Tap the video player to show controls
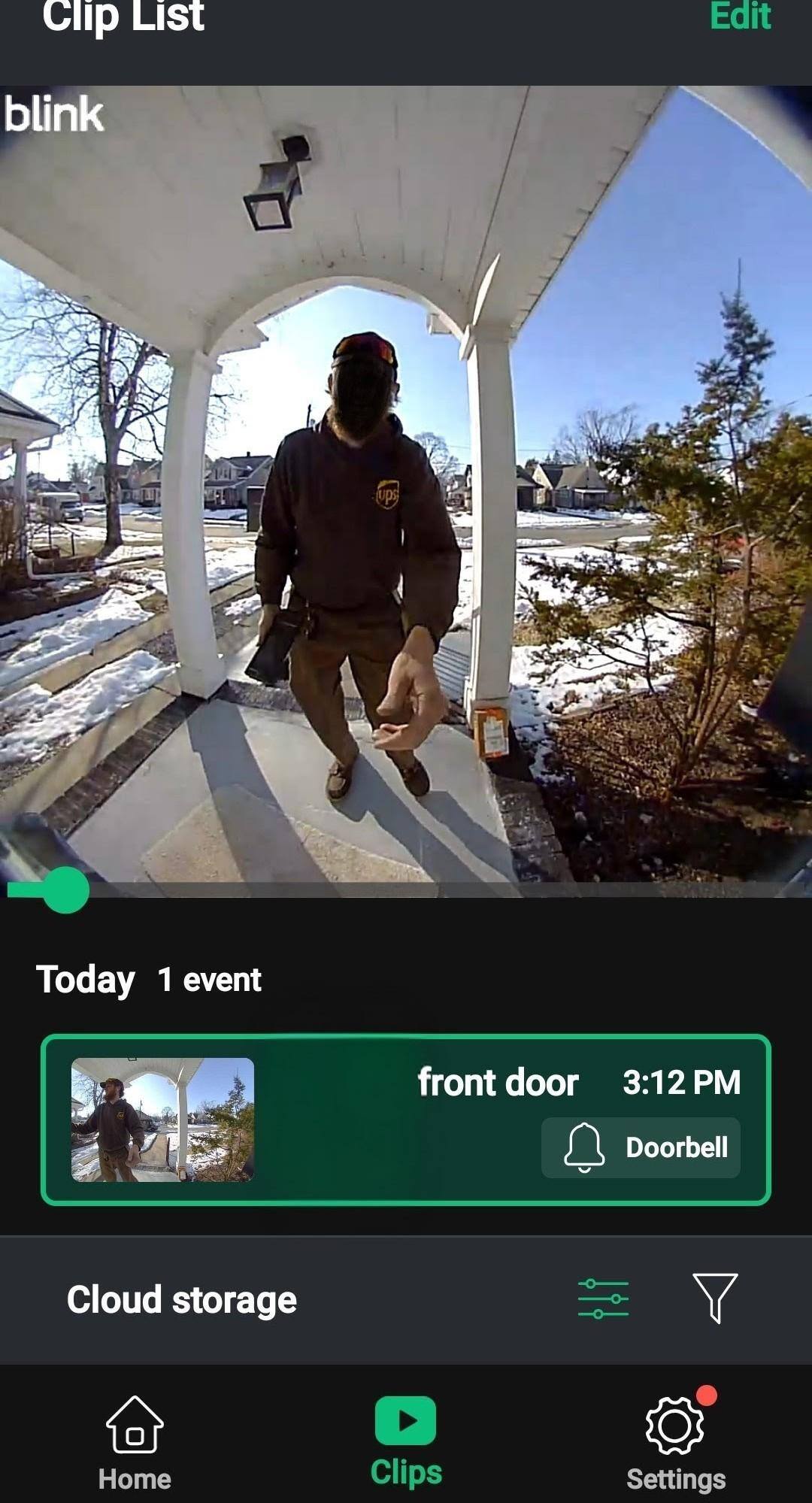 406,481
